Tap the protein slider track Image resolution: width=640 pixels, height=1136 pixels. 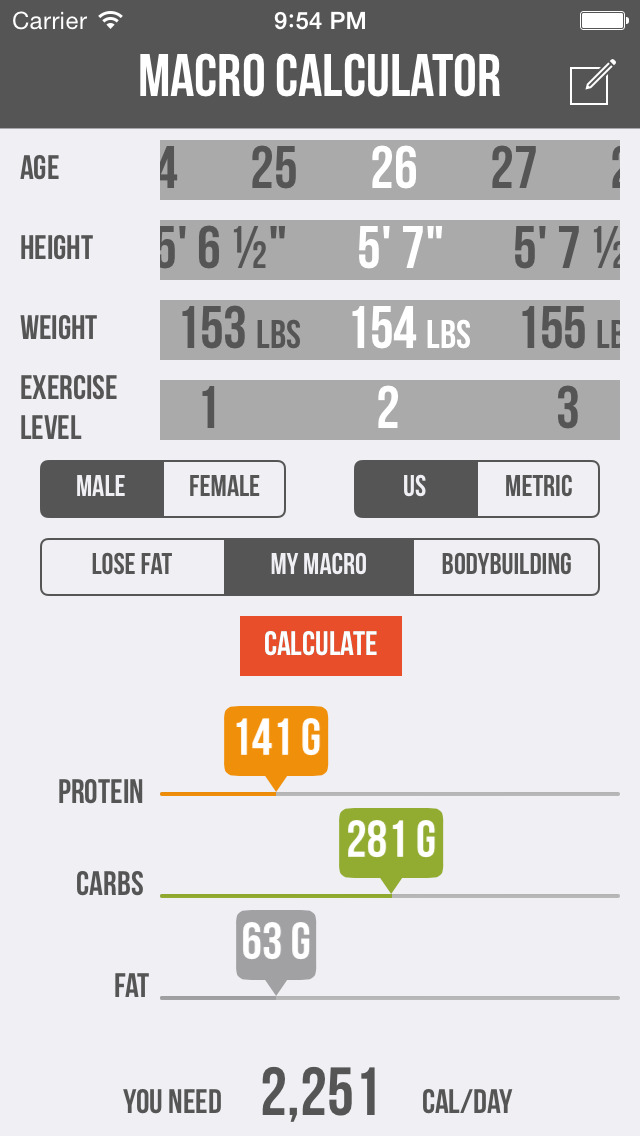[x=390, y=794]
